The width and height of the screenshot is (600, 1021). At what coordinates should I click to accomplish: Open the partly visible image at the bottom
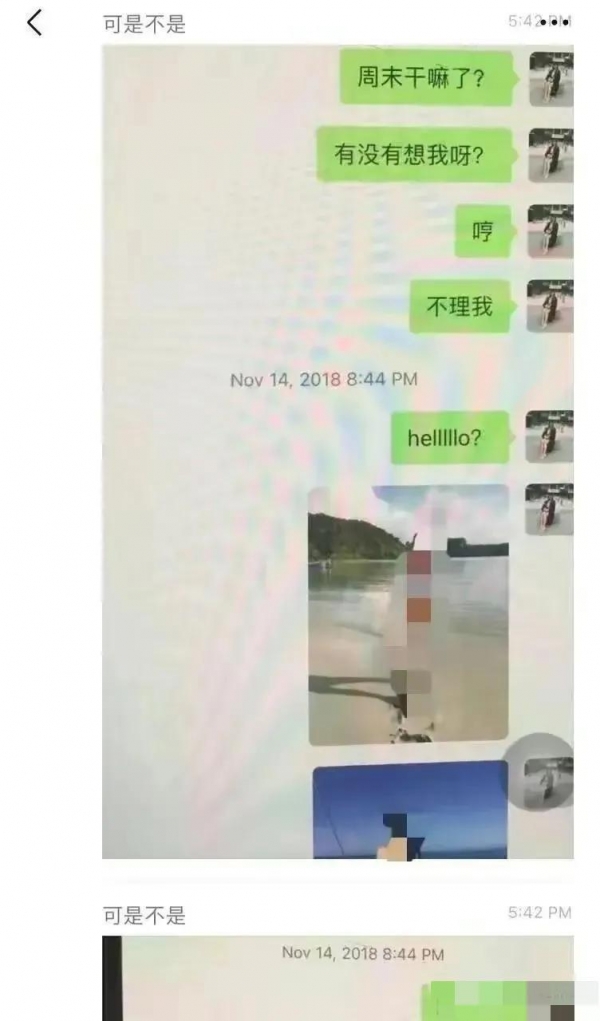pos(337,978)
